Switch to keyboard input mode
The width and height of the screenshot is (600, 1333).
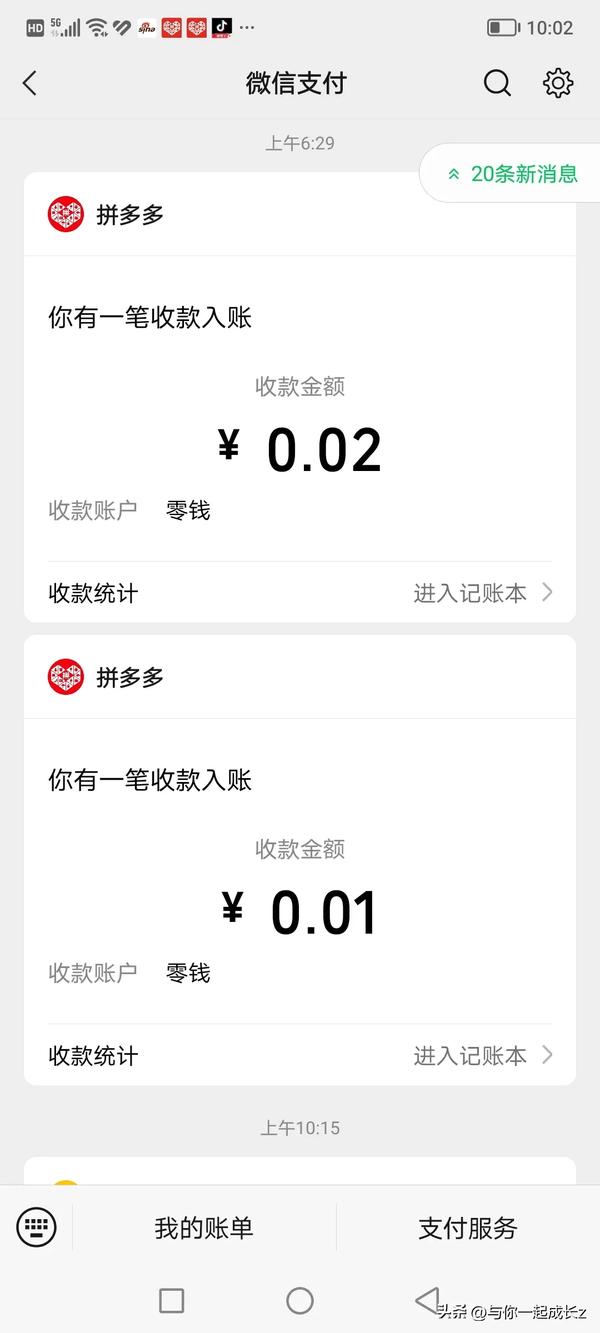point(37,1227)
